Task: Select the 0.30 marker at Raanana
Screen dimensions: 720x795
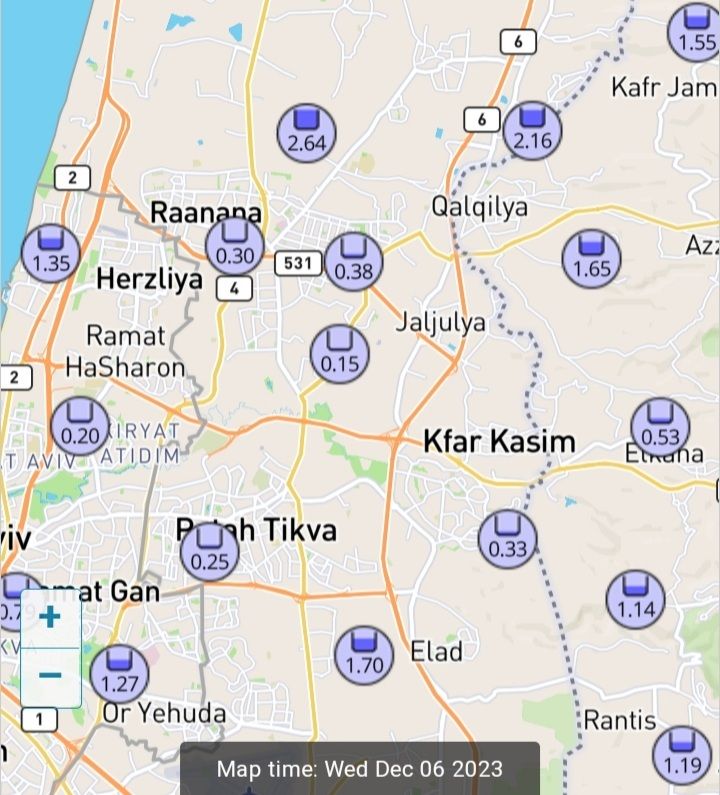Action: tap(235, 246)
